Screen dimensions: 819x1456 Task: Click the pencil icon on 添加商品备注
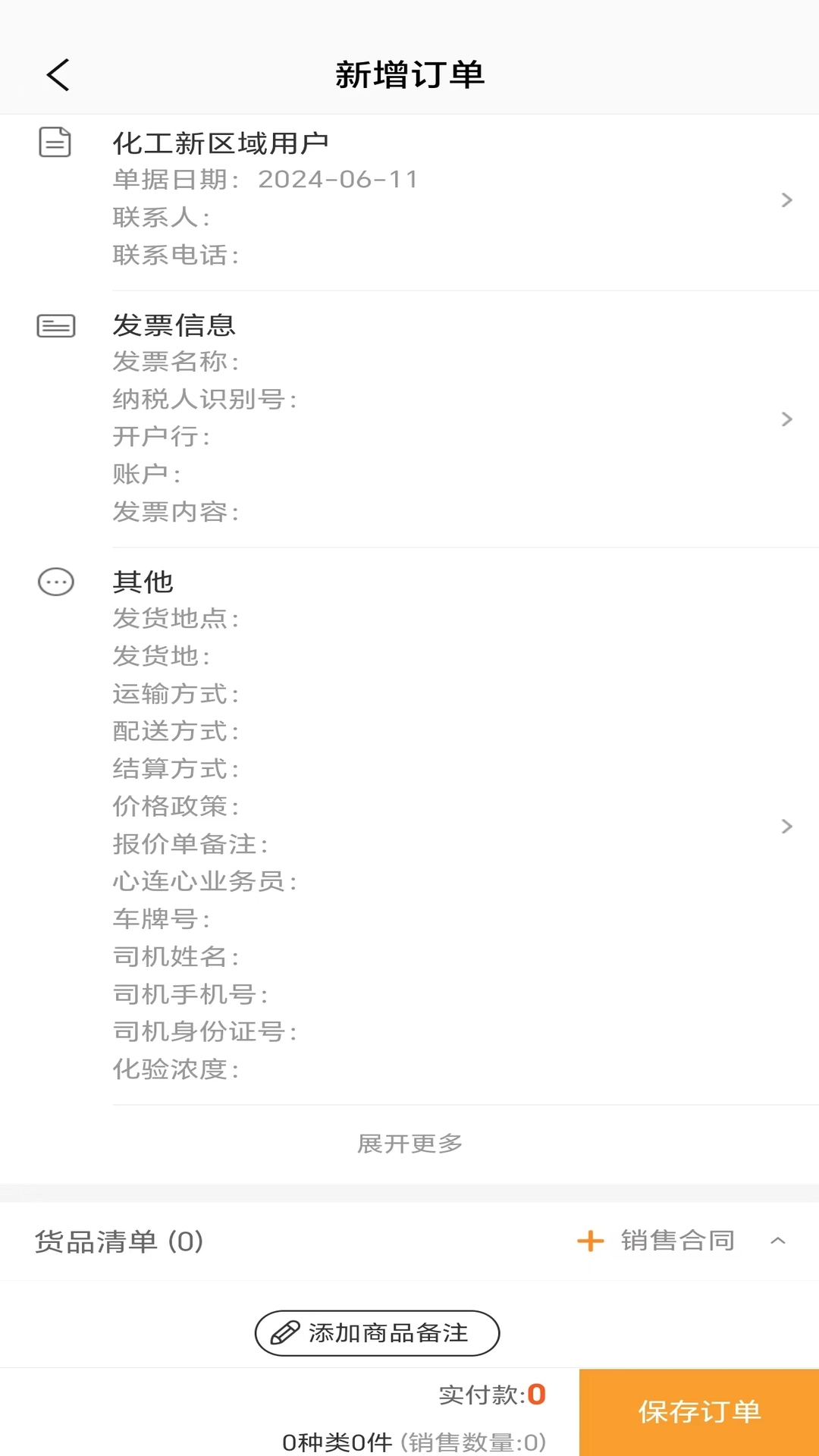[284, 1332]
